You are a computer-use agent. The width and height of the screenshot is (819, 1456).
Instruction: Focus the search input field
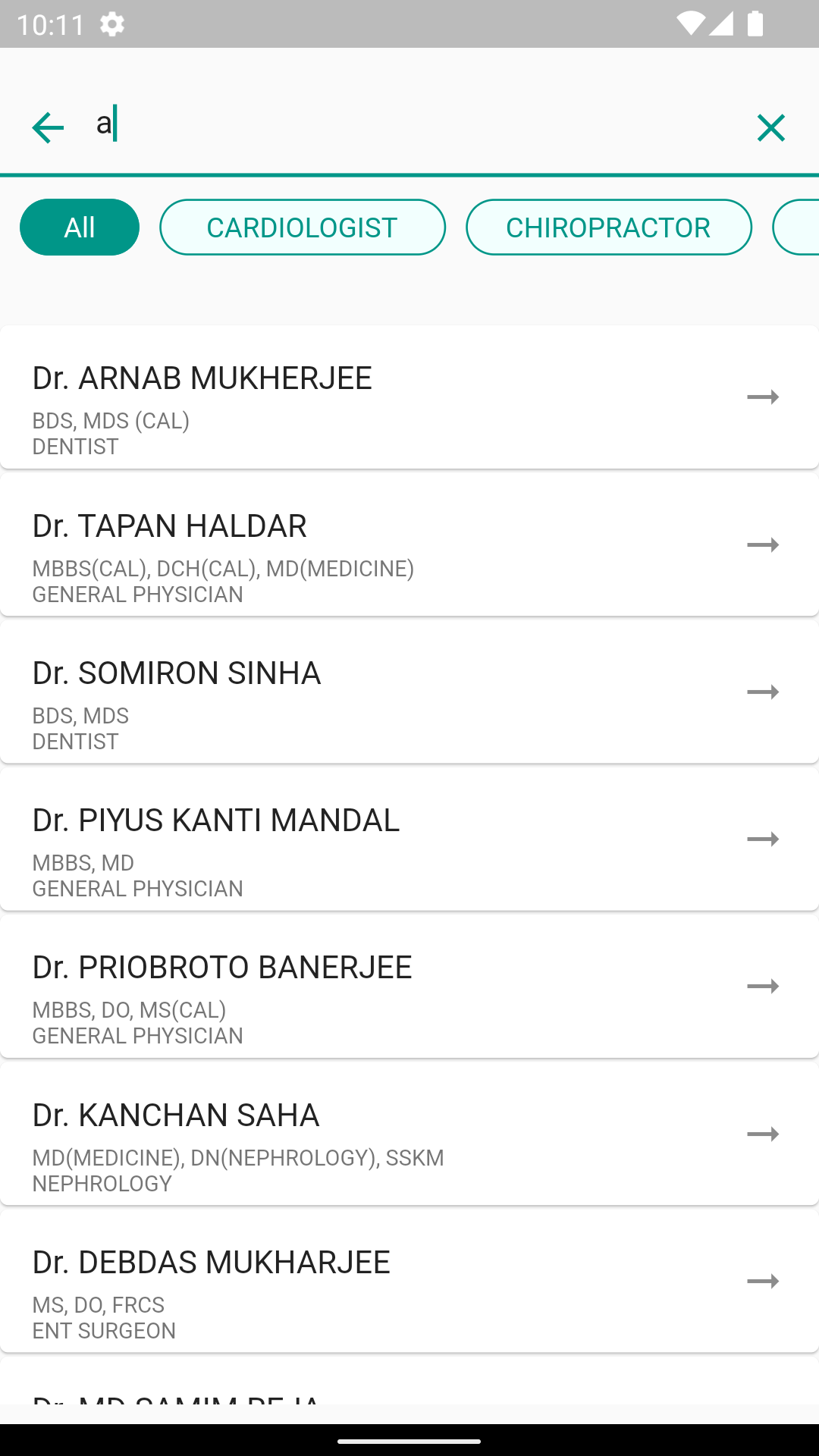coord(409,125)
